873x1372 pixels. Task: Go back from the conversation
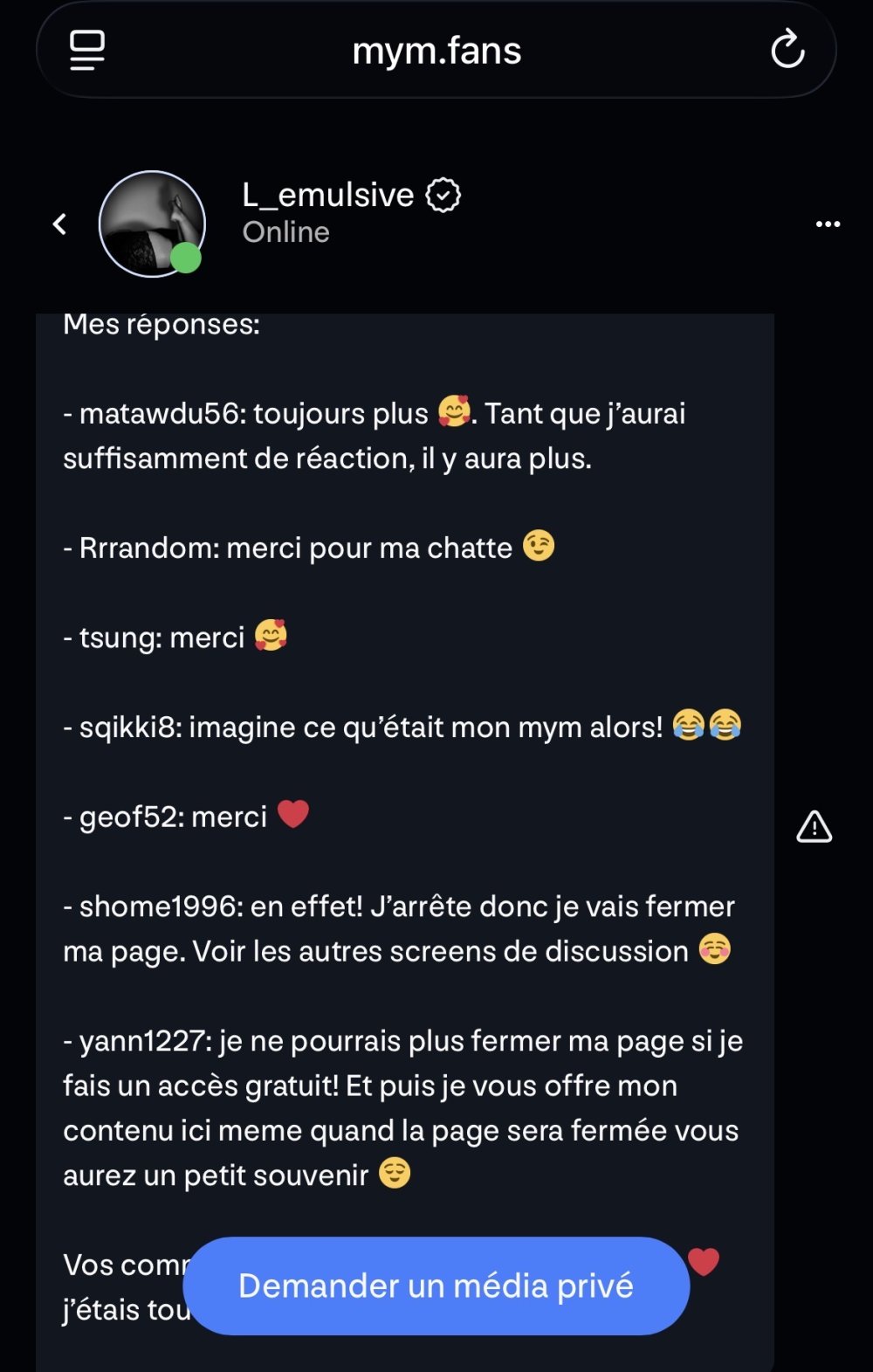point(59,224)
